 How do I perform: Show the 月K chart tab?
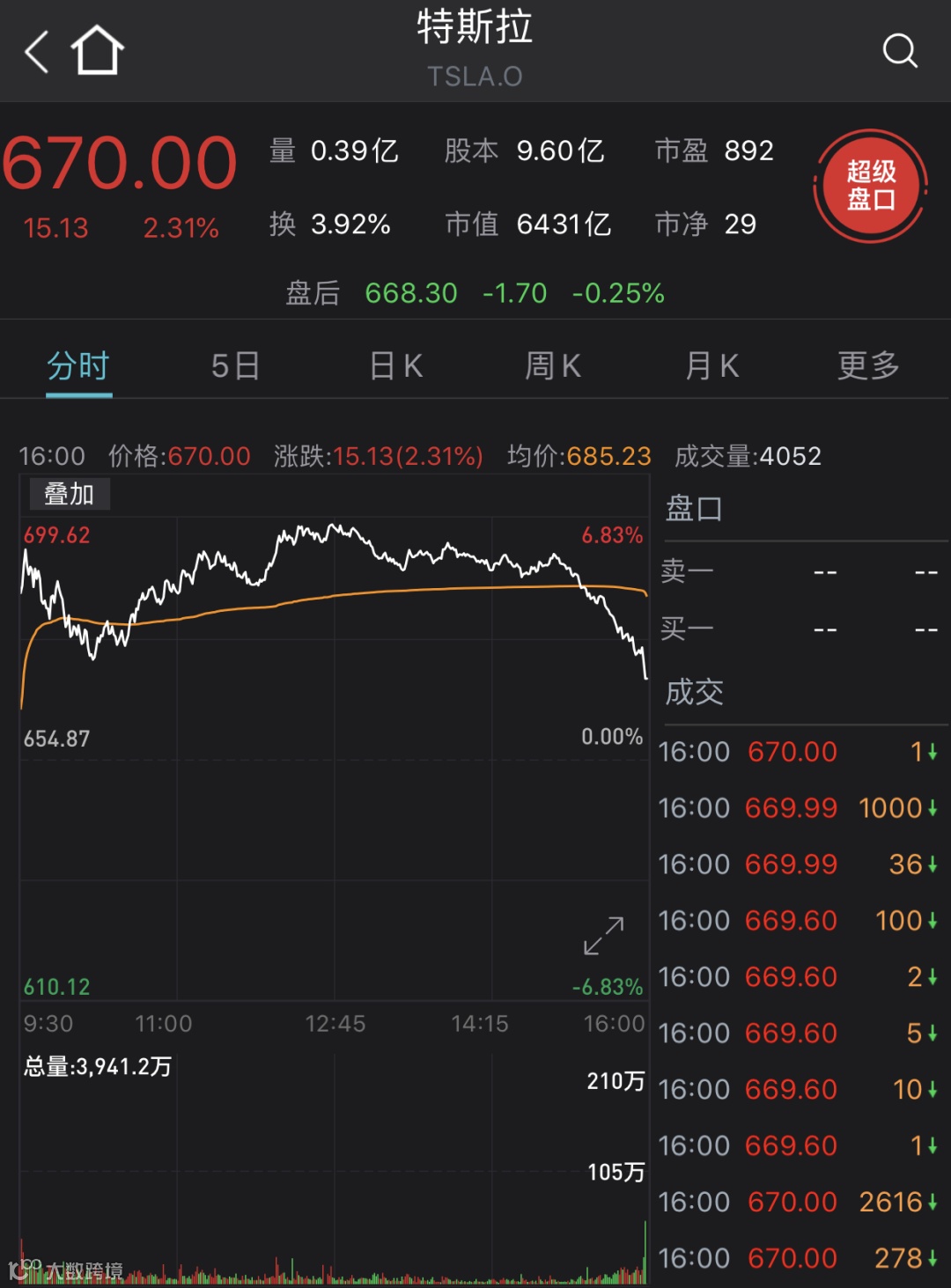711,365
